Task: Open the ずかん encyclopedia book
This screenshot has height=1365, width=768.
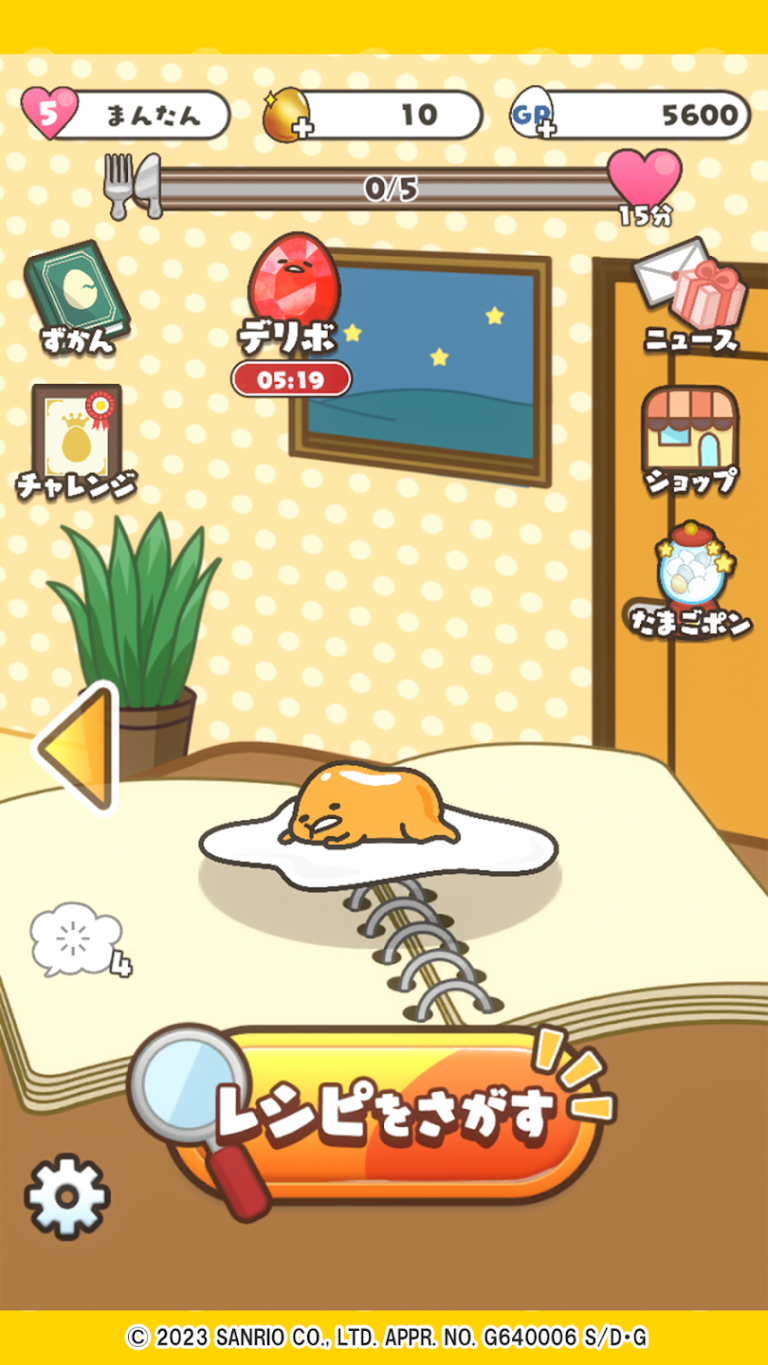Action: click(x=76, y=296)
